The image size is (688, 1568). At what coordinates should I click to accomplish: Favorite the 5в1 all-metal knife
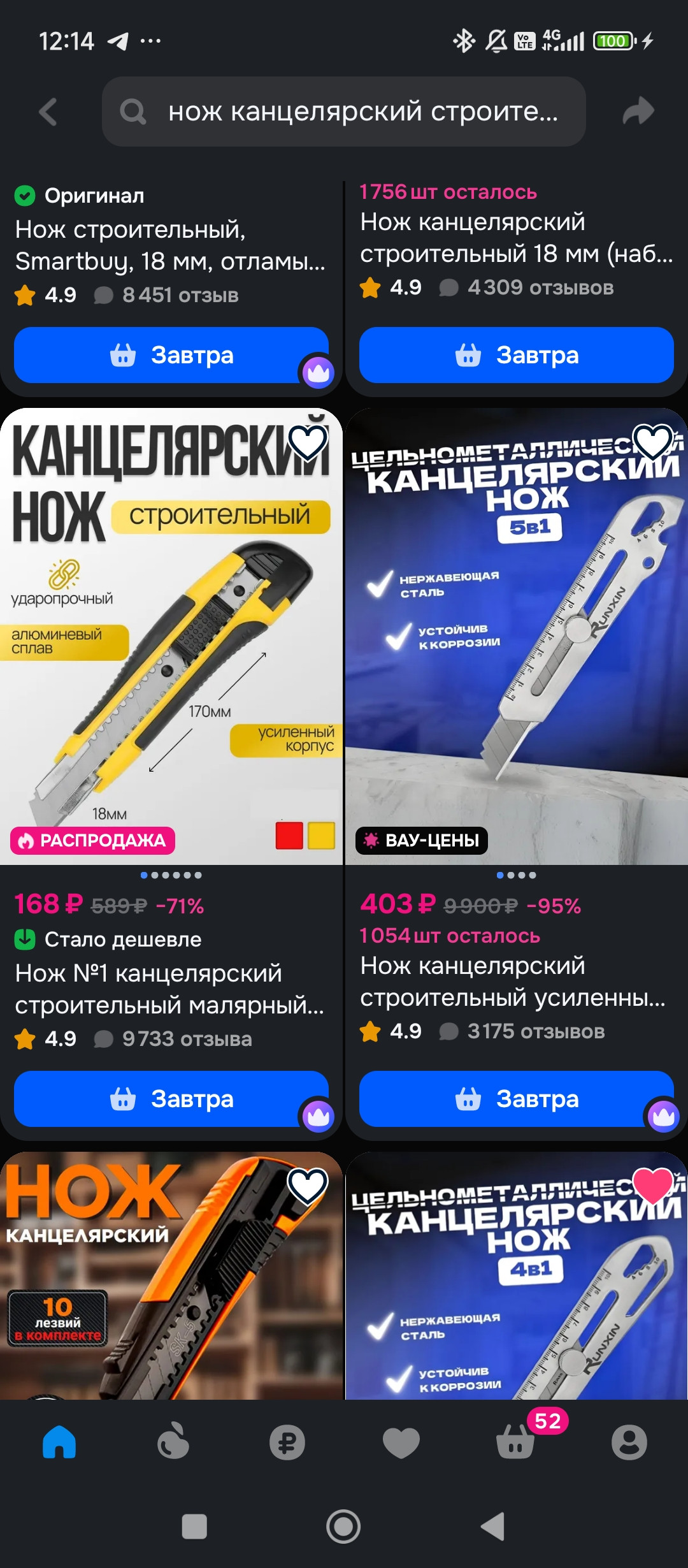pyautogui.click(x=653, y=442)
